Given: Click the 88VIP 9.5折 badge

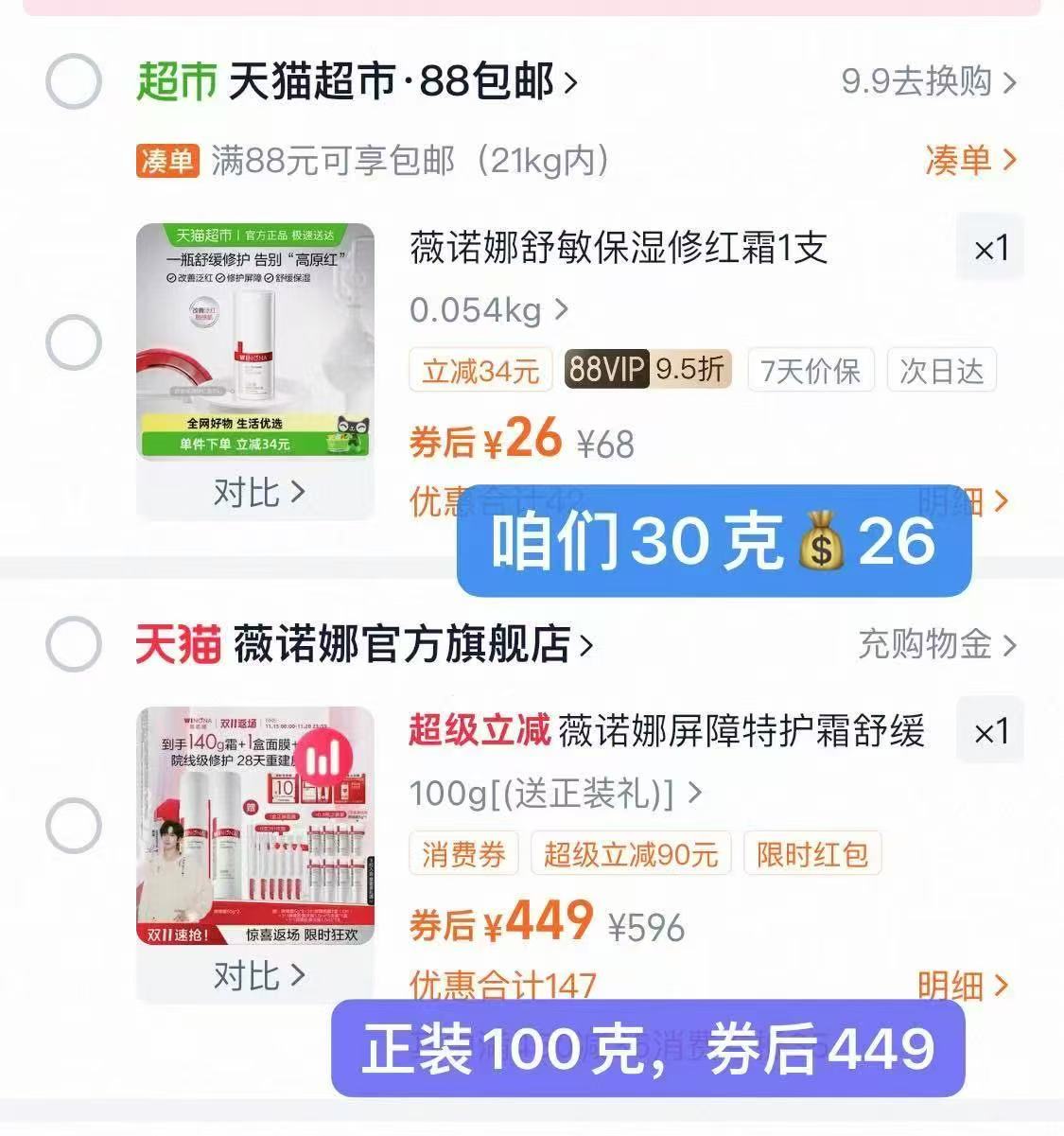Looking at the screenshot, I should pyautogui.click(x=643, y=370).
